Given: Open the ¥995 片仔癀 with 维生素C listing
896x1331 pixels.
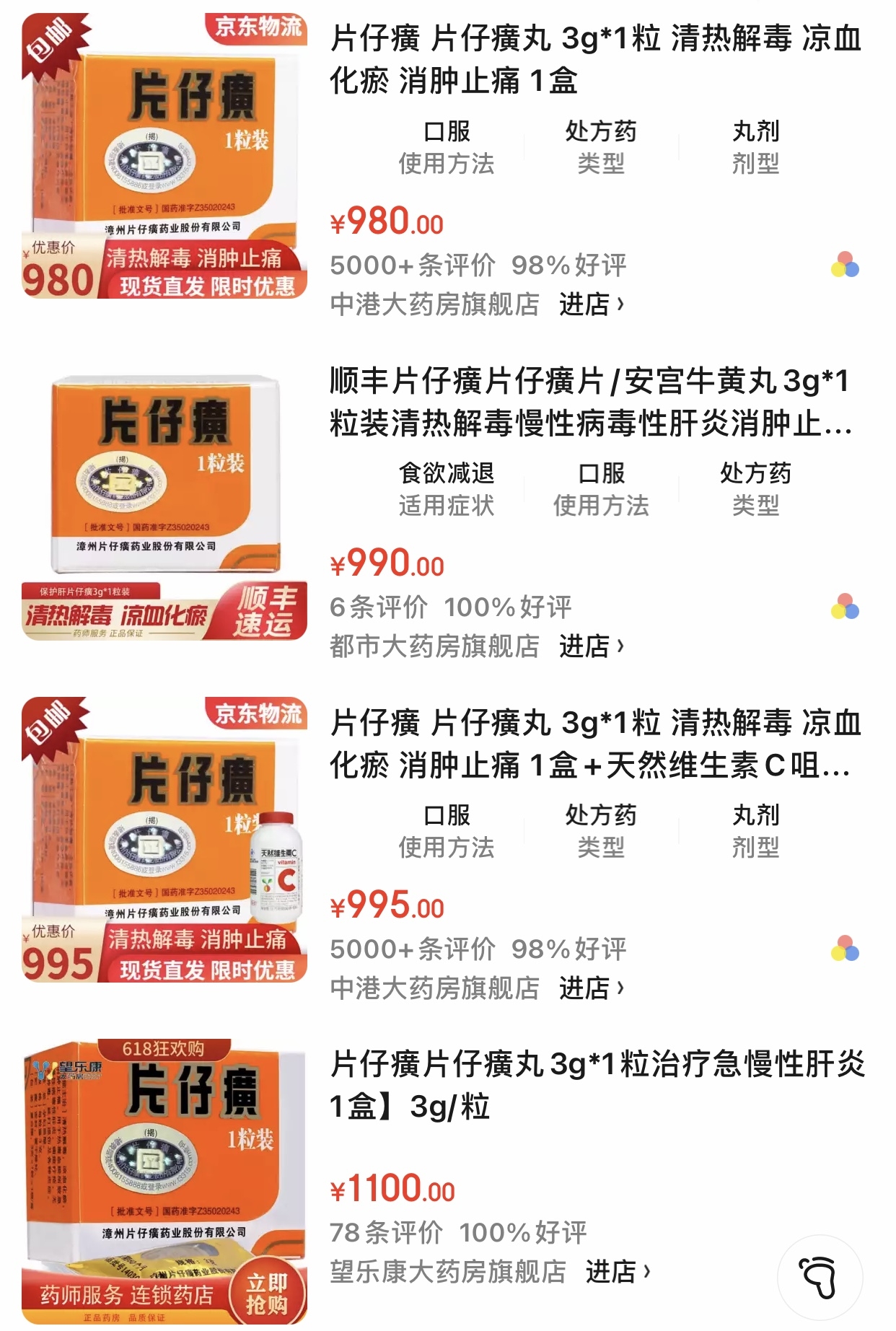Looking at the screenshot, I should (x=164, y=840).
